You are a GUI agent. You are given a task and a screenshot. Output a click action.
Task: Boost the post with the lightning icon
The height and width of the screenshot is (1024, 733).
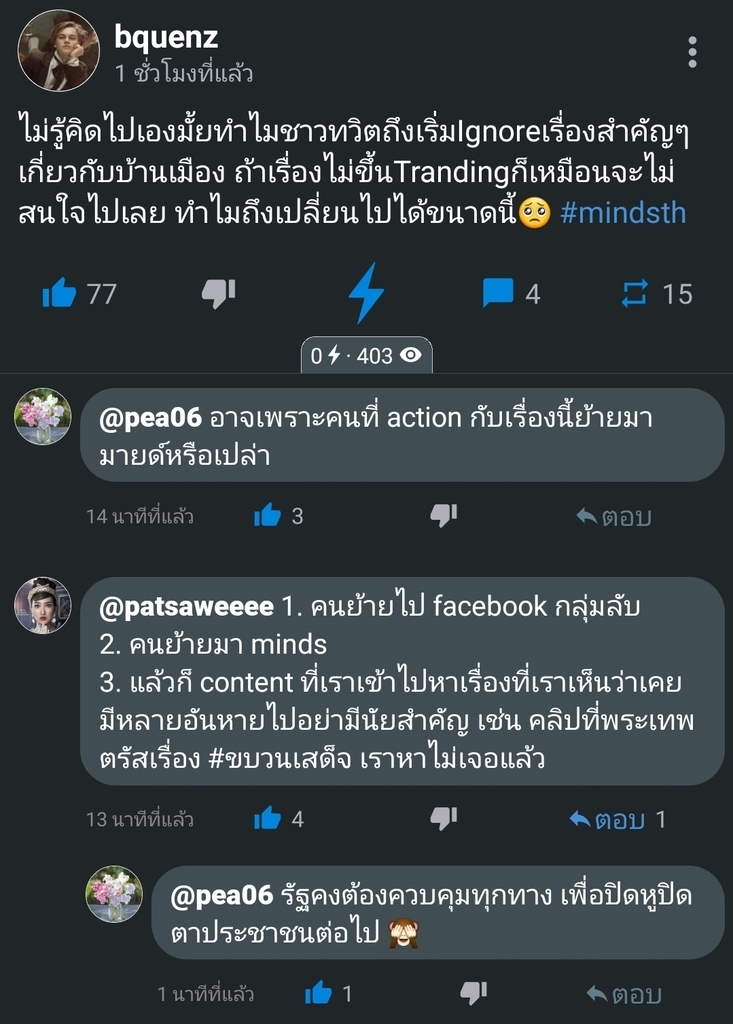[x=366, y=293]
